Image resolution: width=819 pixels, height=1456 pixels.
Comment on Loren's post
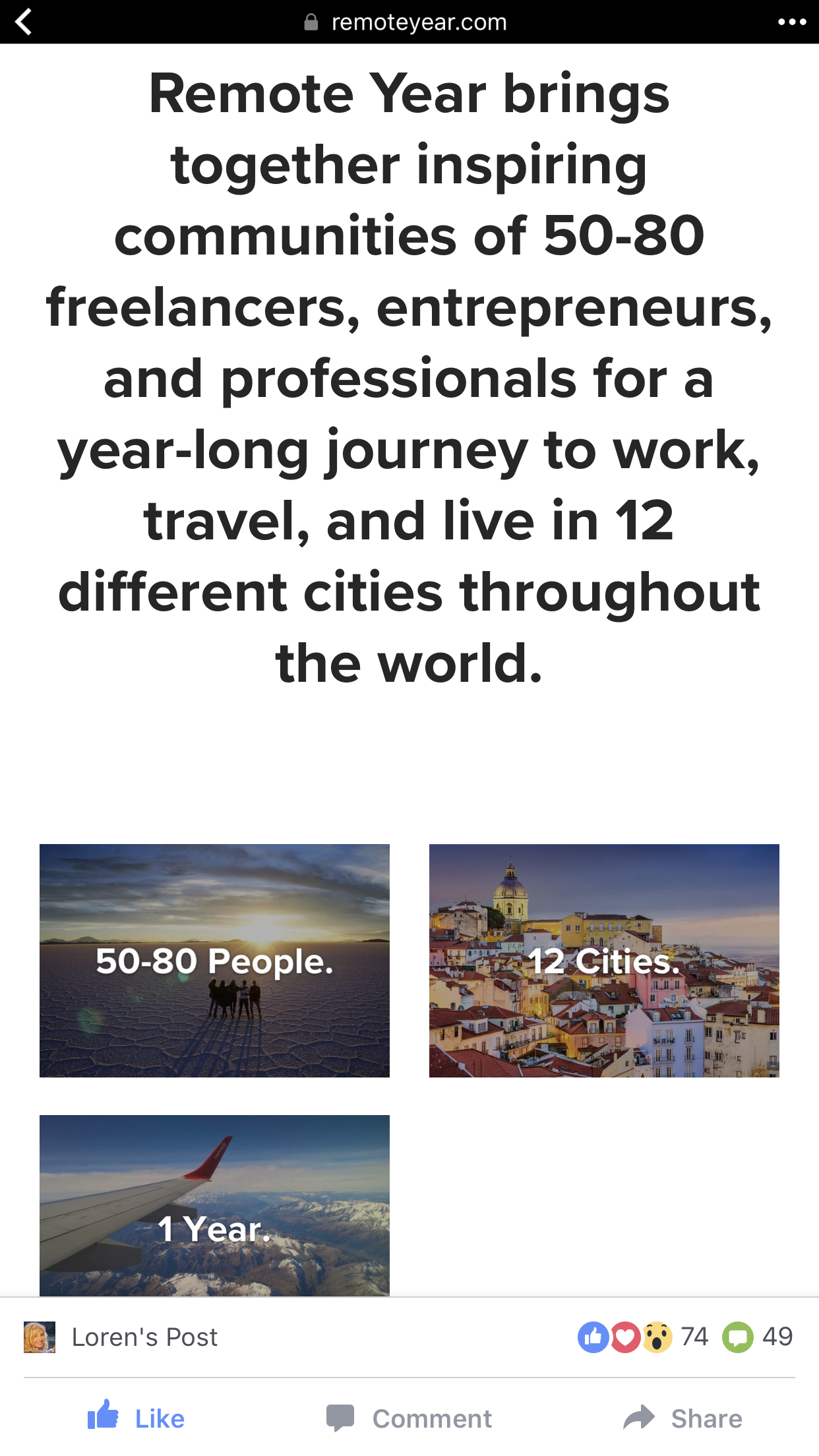click(409, 1418)
